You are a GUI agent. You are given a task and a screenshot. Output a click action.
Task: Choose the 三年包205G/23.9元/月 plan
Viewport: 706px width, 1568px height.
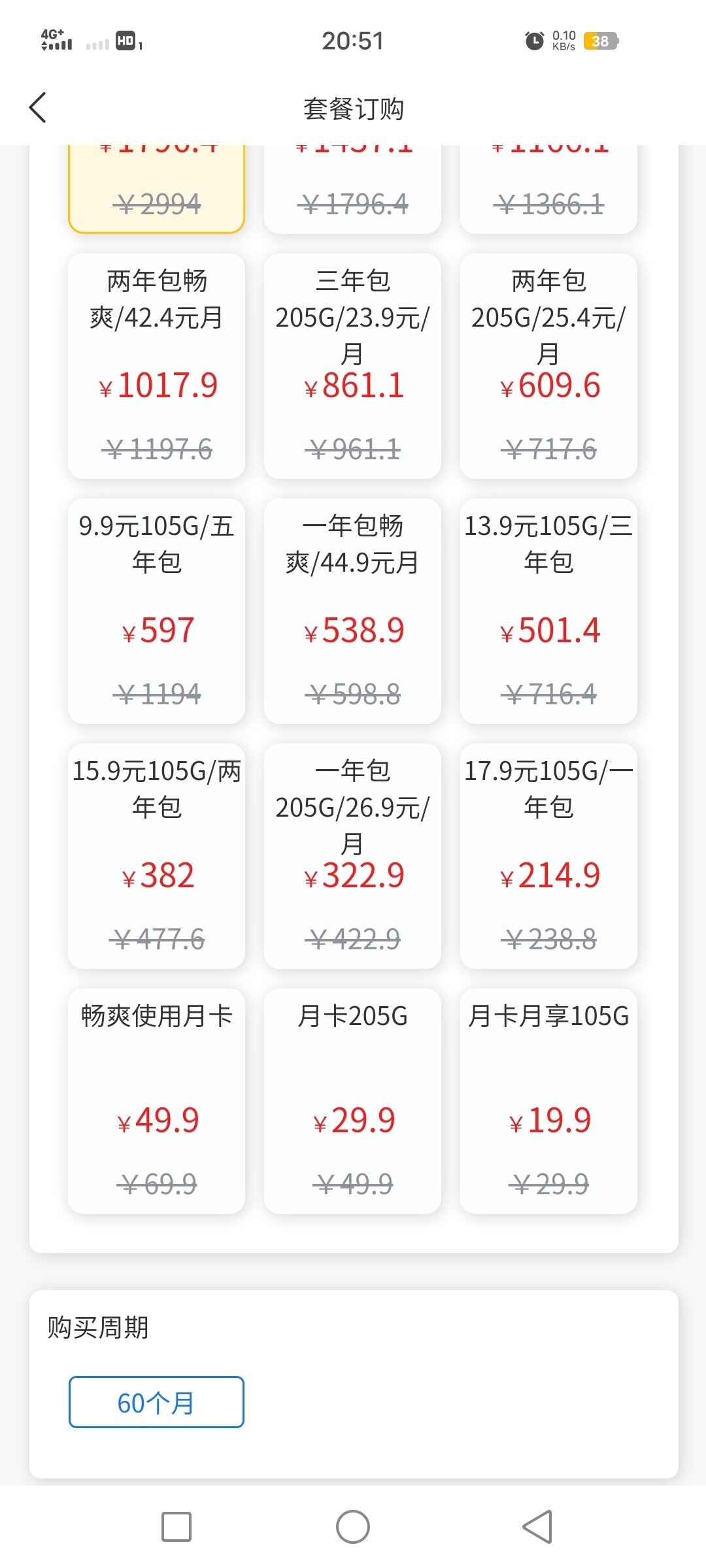pyautogui.click(x=352, y=366)
